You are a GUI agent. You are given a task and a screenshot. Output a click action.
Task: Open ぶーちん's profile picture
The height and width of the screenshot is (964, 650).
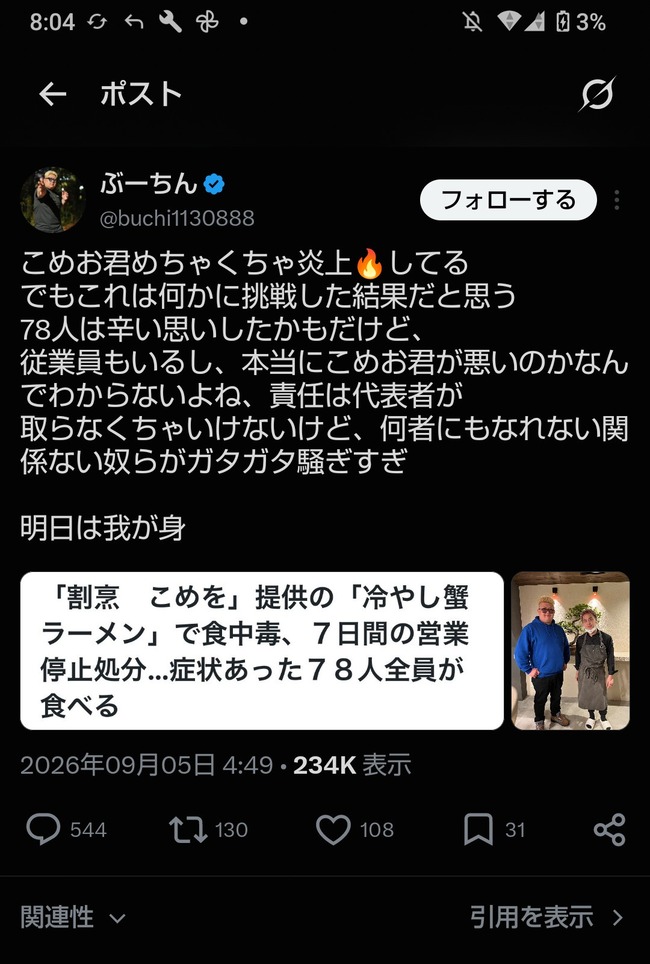click(x=52, y=200)
